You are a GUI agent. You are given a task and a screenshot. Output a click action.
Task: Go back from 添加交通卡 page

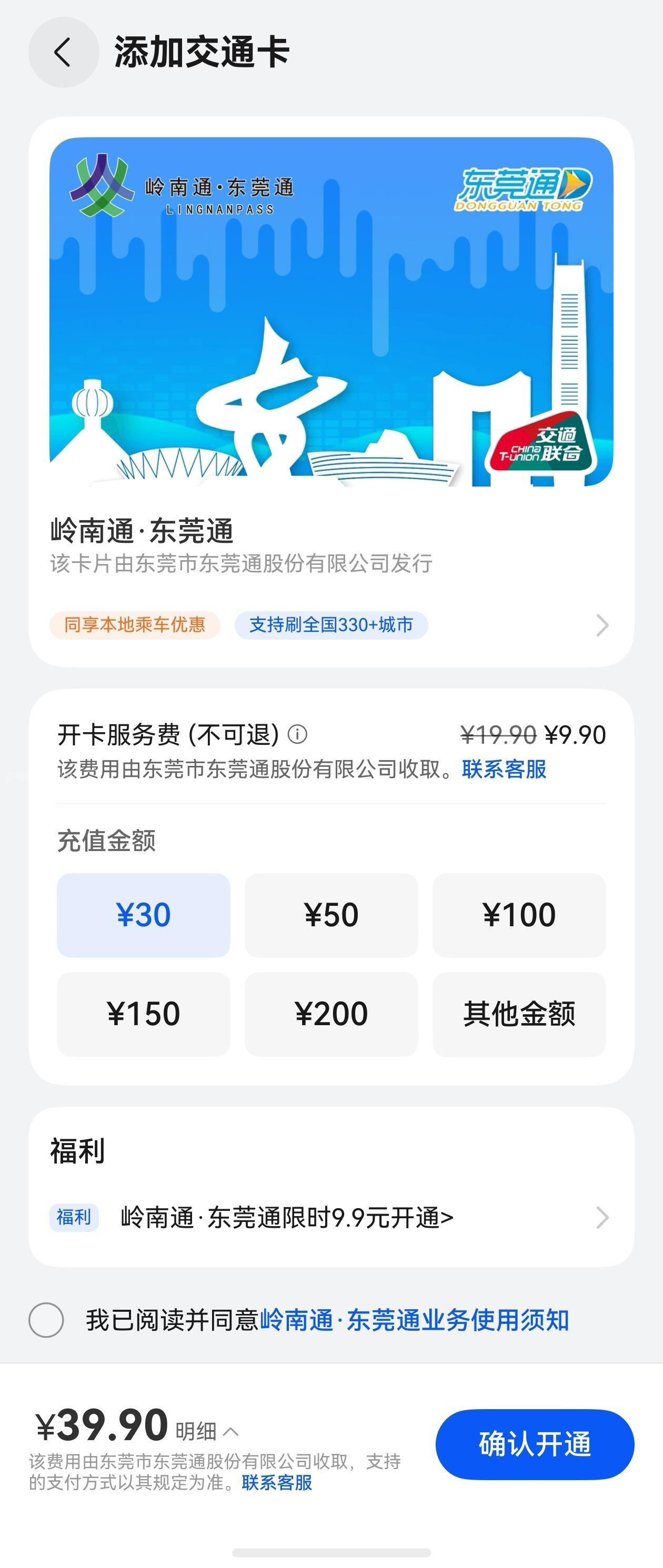[63, 53]
